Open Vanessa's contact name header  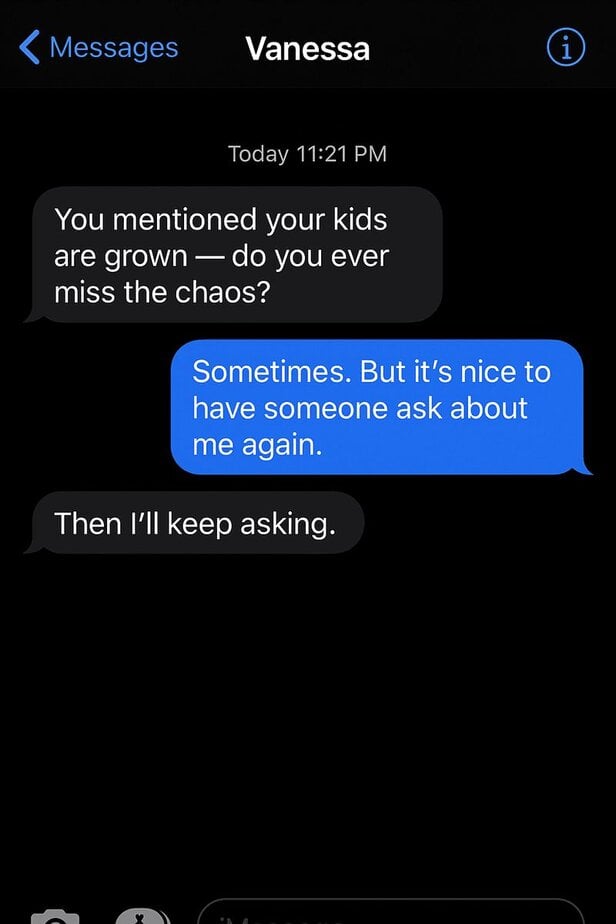tap(307, 48)
